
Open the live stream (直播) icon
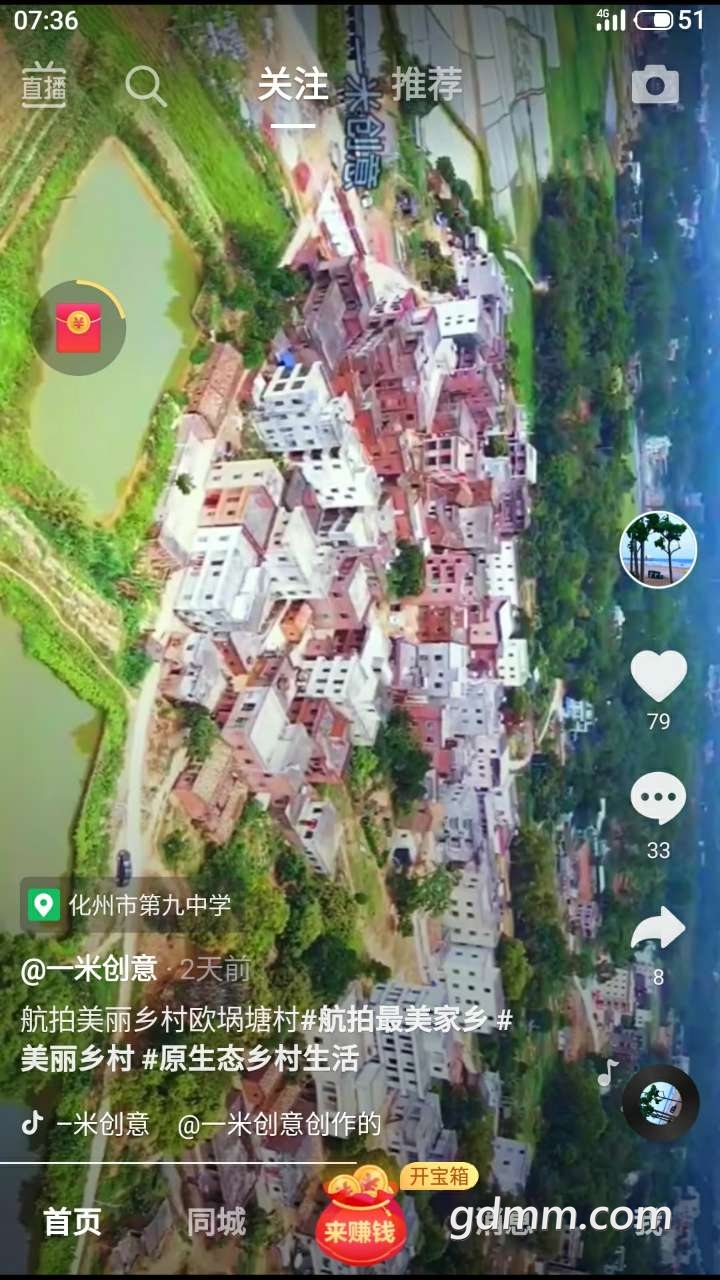45,88
